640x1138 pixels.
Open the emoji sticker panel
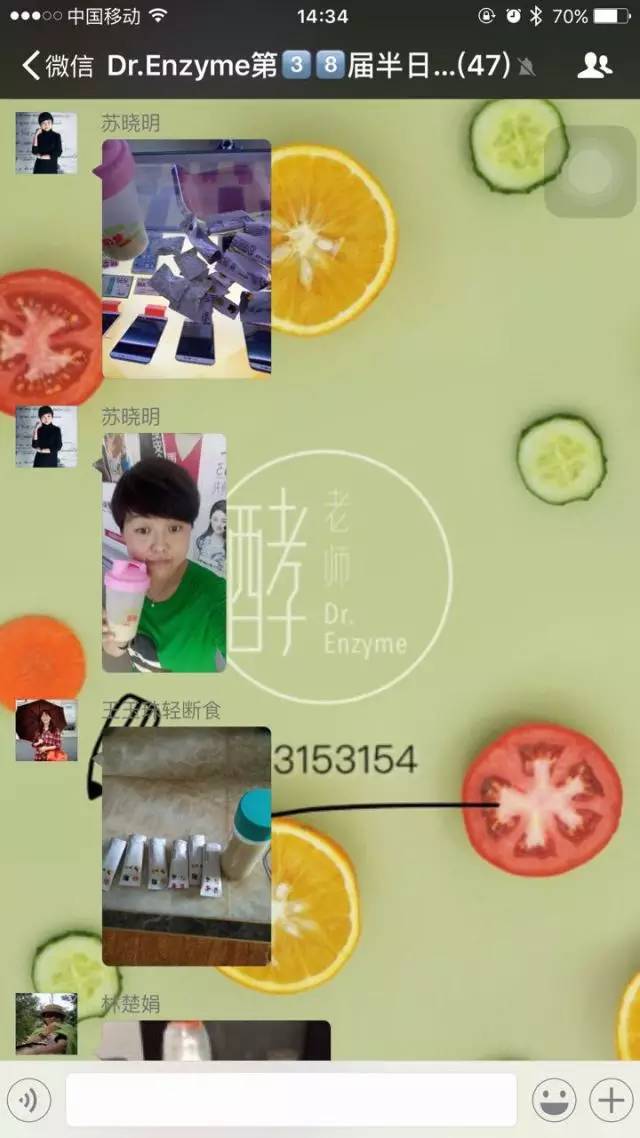553,1101
